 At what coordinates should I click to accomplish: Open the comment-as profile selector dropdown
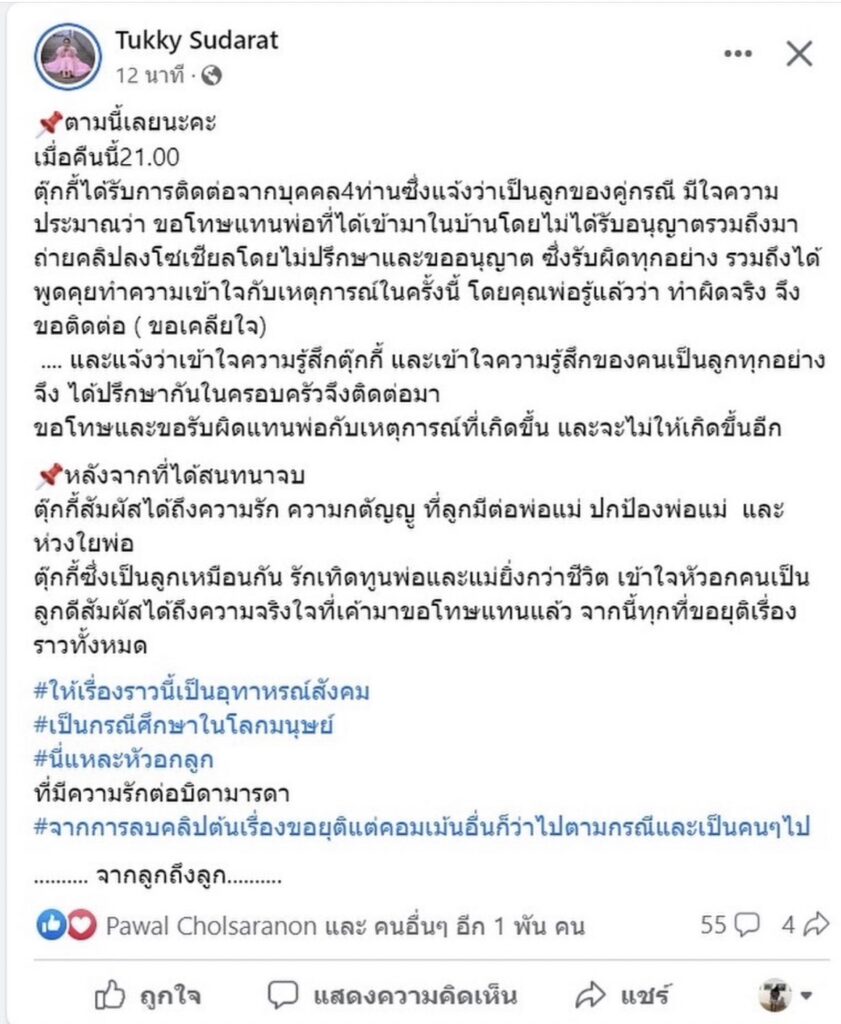pos(787,996)
